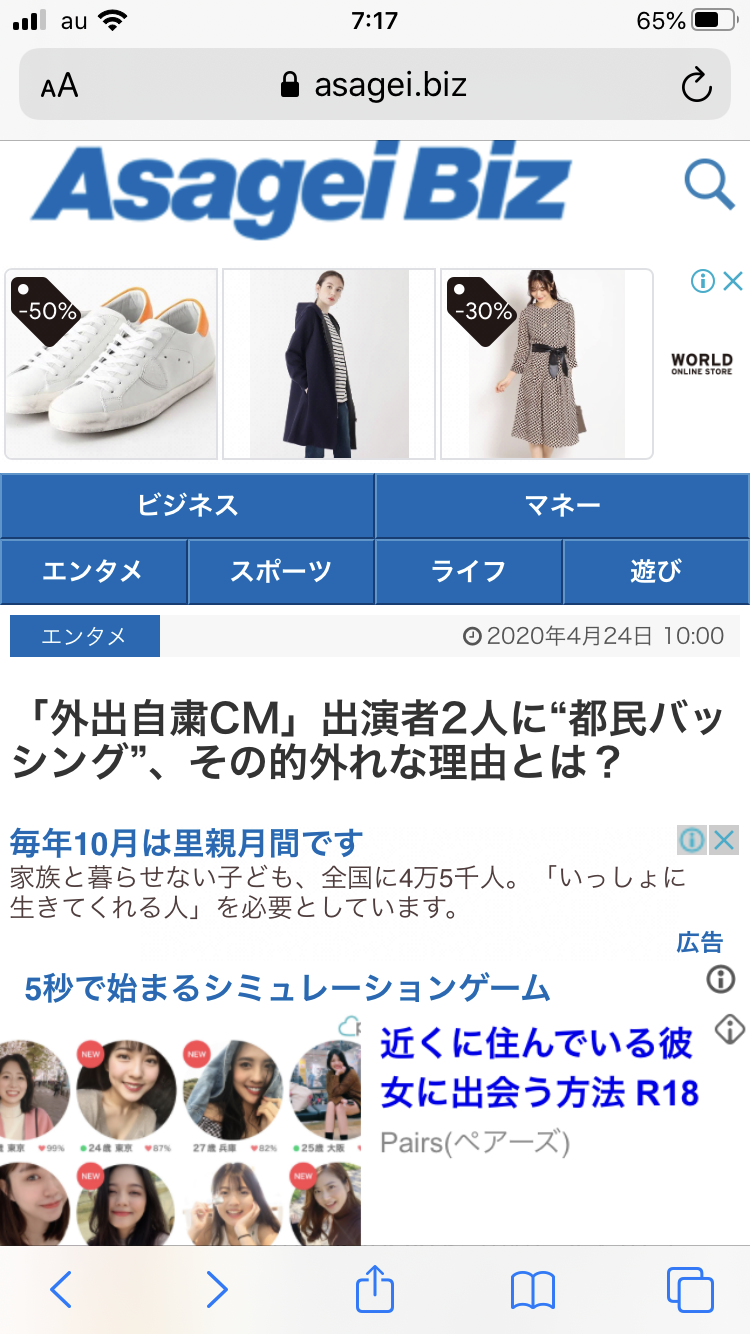Reload the page
This screenshot has height=1334, width=750.
coord(695,86)
